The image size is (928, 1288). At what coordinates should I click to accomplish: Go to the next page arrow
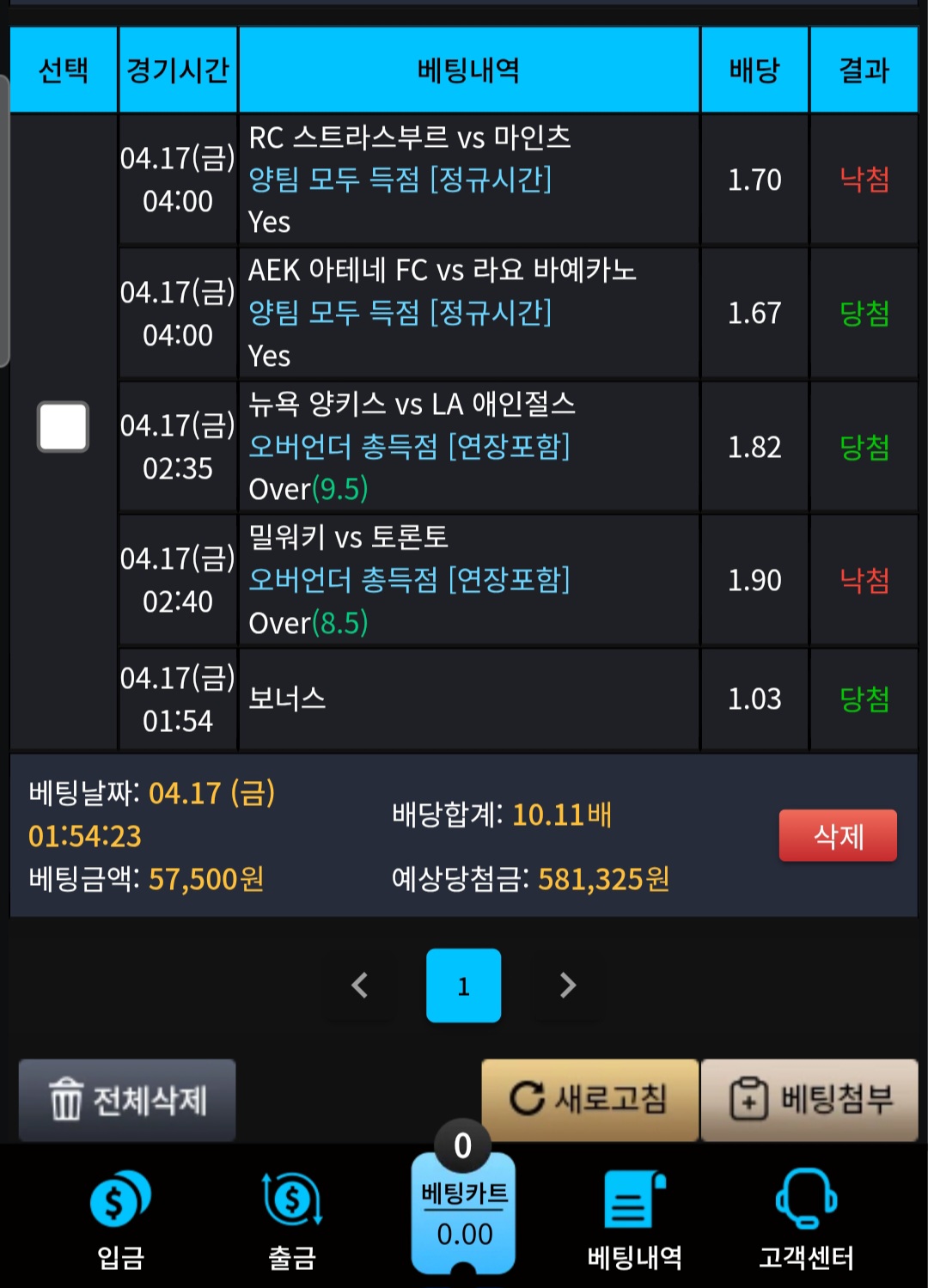tap(567, 985)
